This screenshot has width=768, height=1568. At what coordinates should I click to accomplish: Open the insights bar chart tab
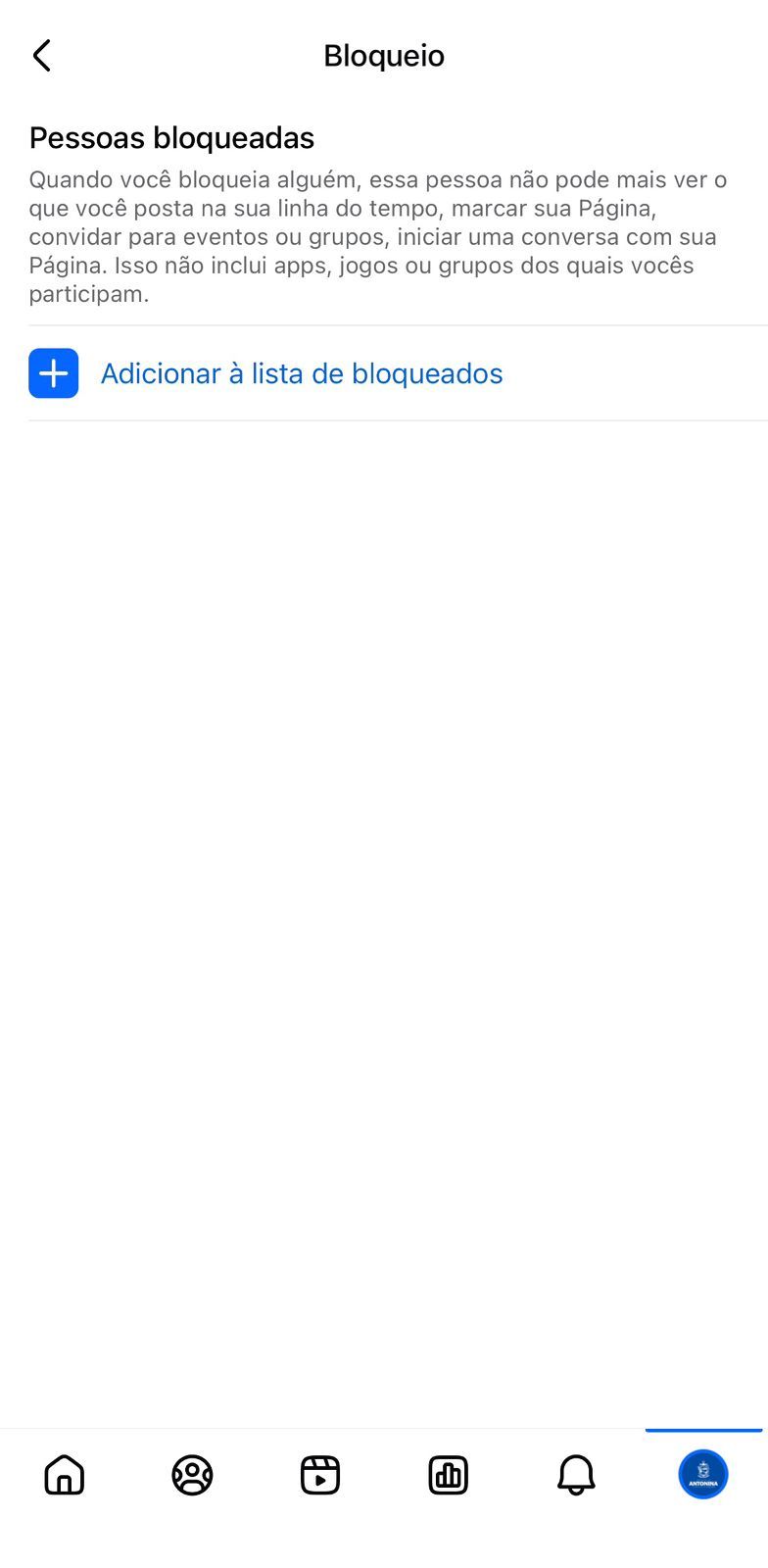449,1474
